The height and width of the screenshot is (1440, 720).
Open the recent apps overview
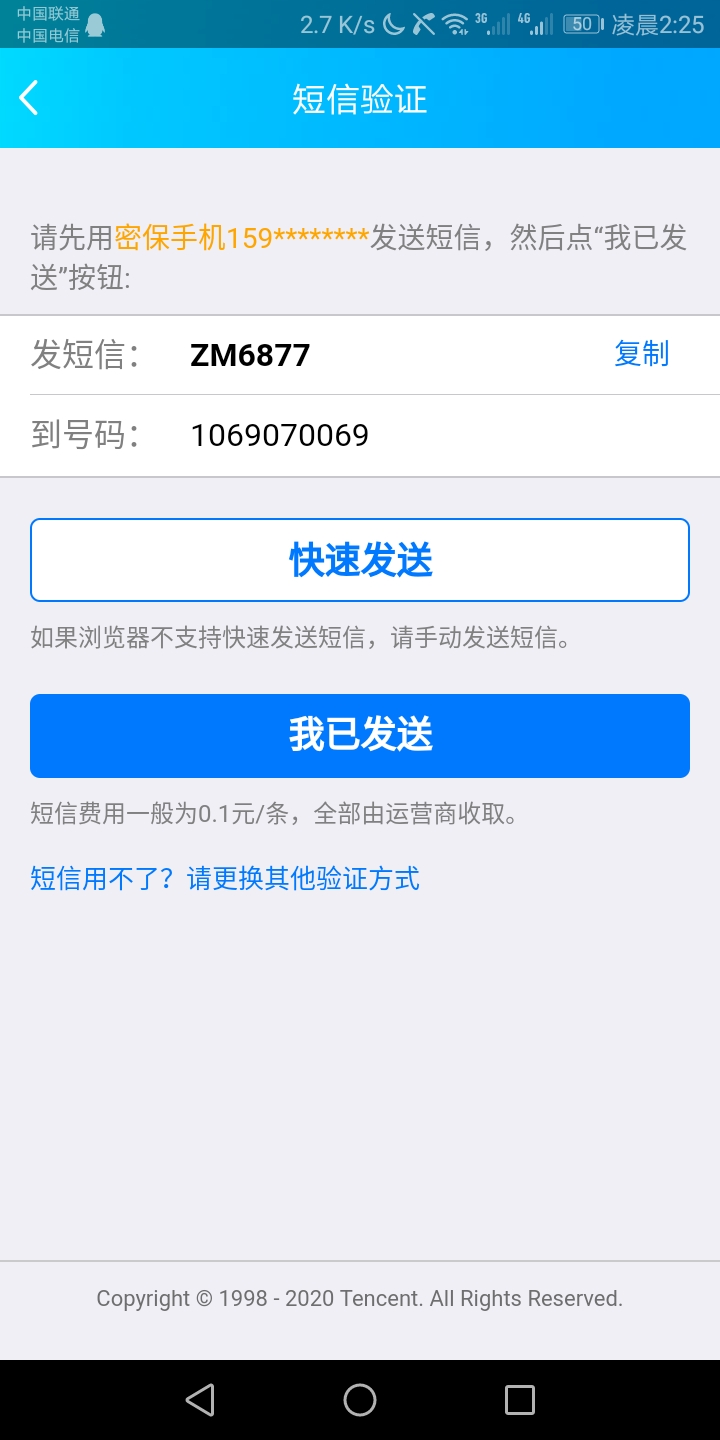tap(520, 1400)
